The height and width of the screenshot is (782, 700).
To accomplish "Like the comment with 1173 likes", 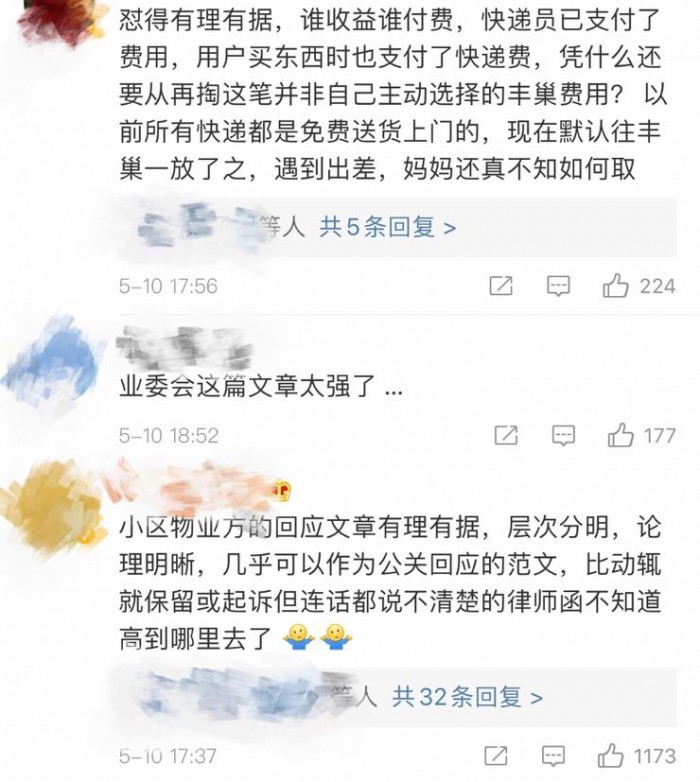I will click(x=611, y=756).
